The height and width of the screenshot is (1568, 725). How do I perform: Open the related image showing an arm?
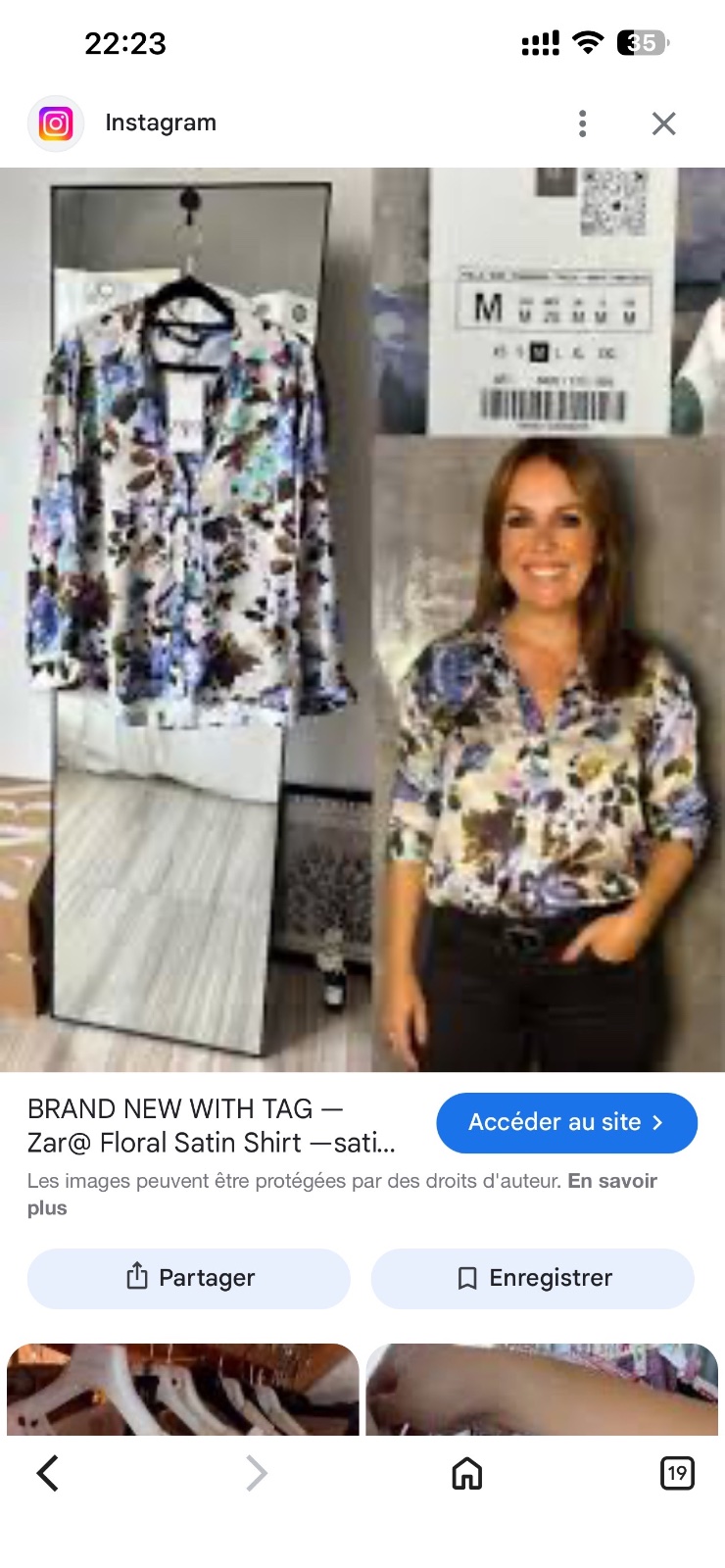coord(542,1389)
